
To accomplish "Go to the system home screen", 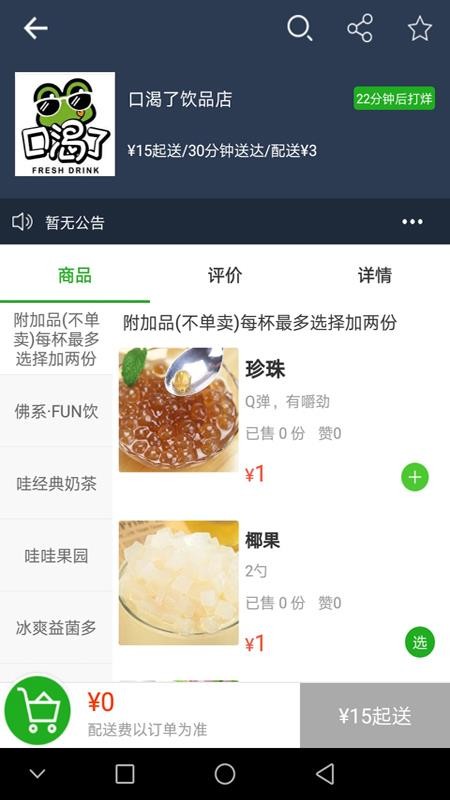I will pos(224,774).
